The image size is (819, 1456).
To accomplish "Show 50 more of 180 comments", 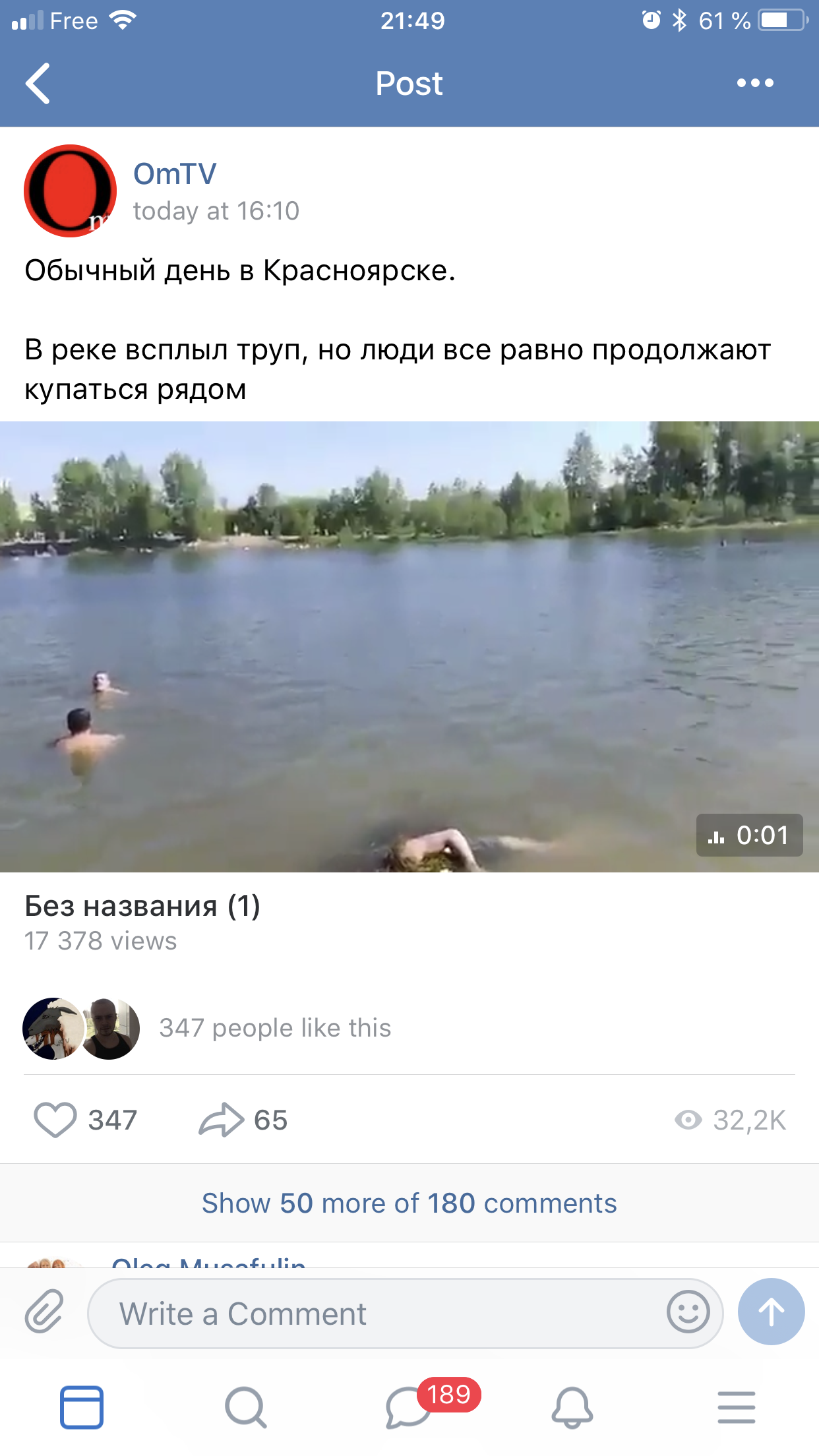I will coord(409,1203).
